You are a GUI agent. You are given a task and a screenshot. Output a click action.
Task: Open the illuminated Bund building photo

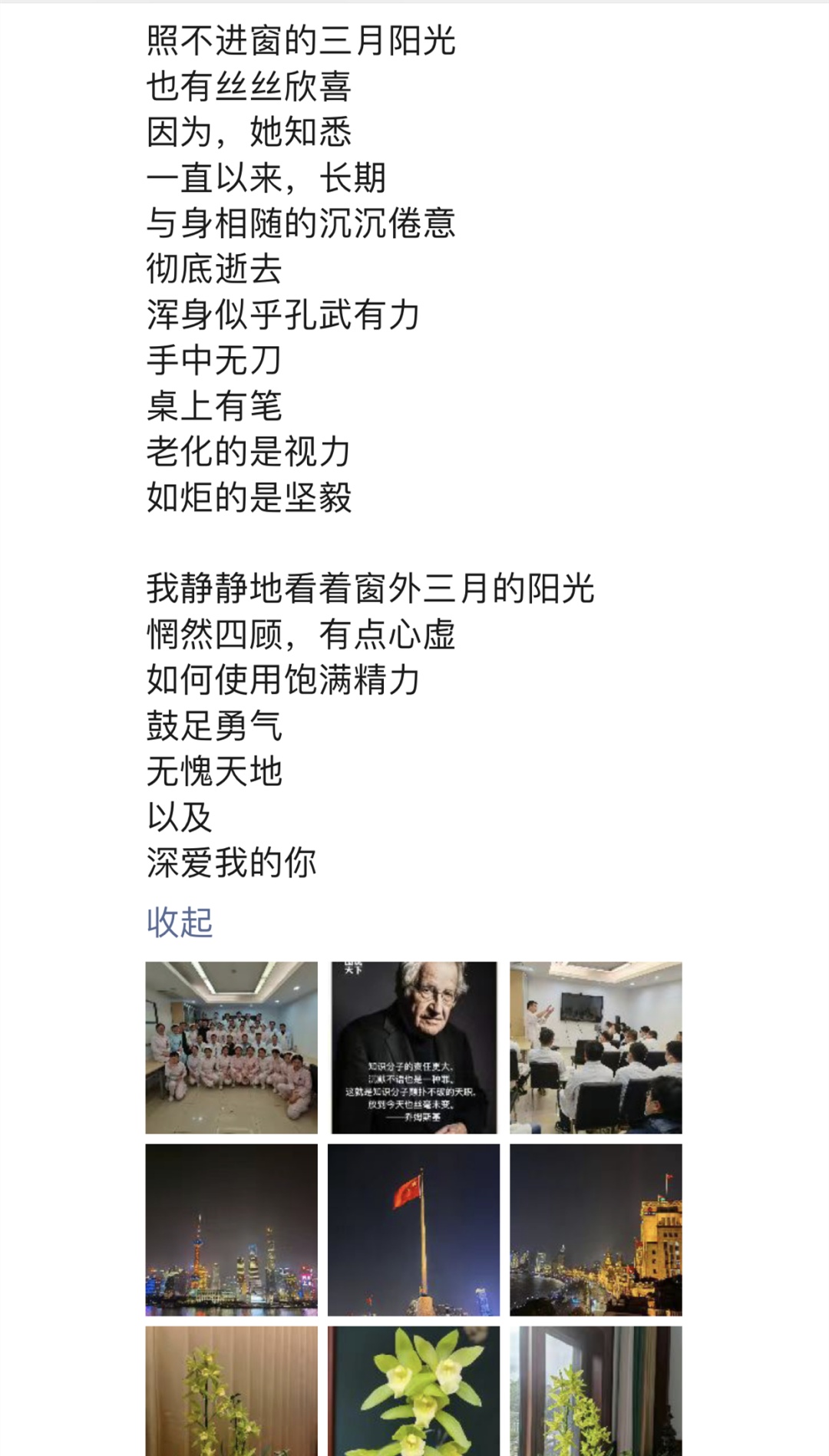pos(596,1230)
